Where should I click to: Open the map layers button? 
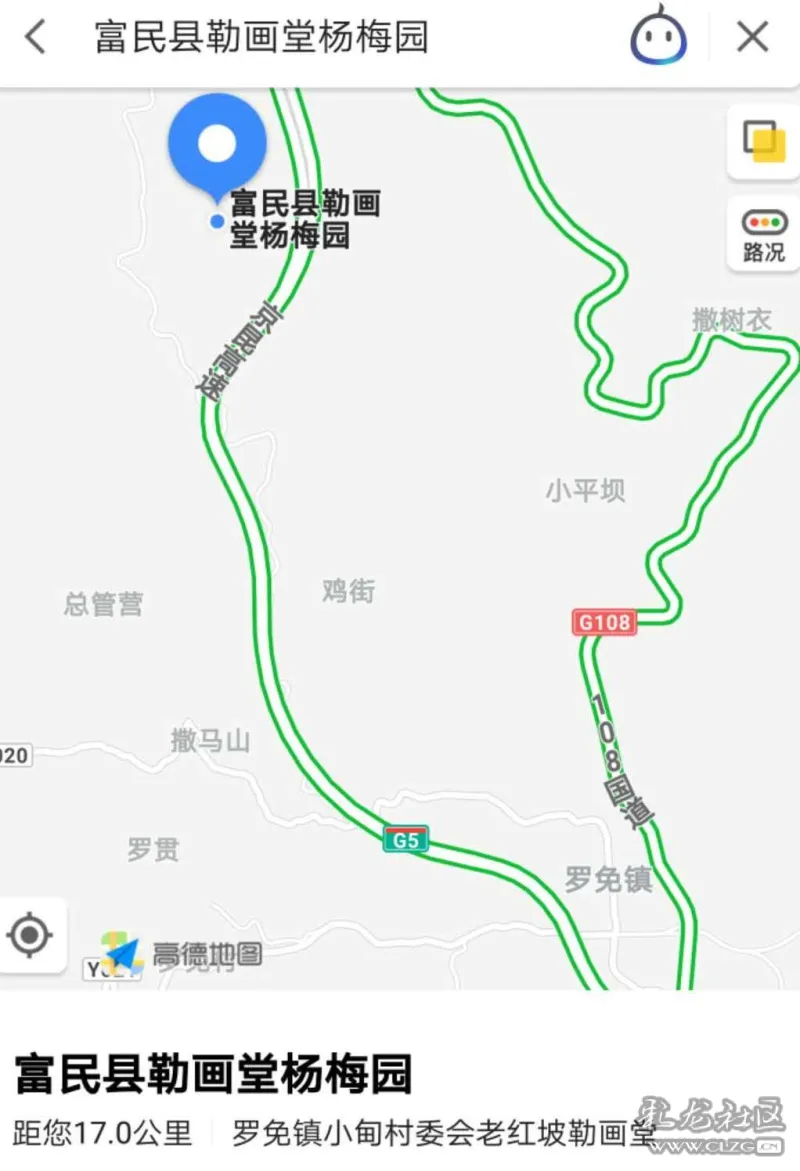tap(763, 142)
